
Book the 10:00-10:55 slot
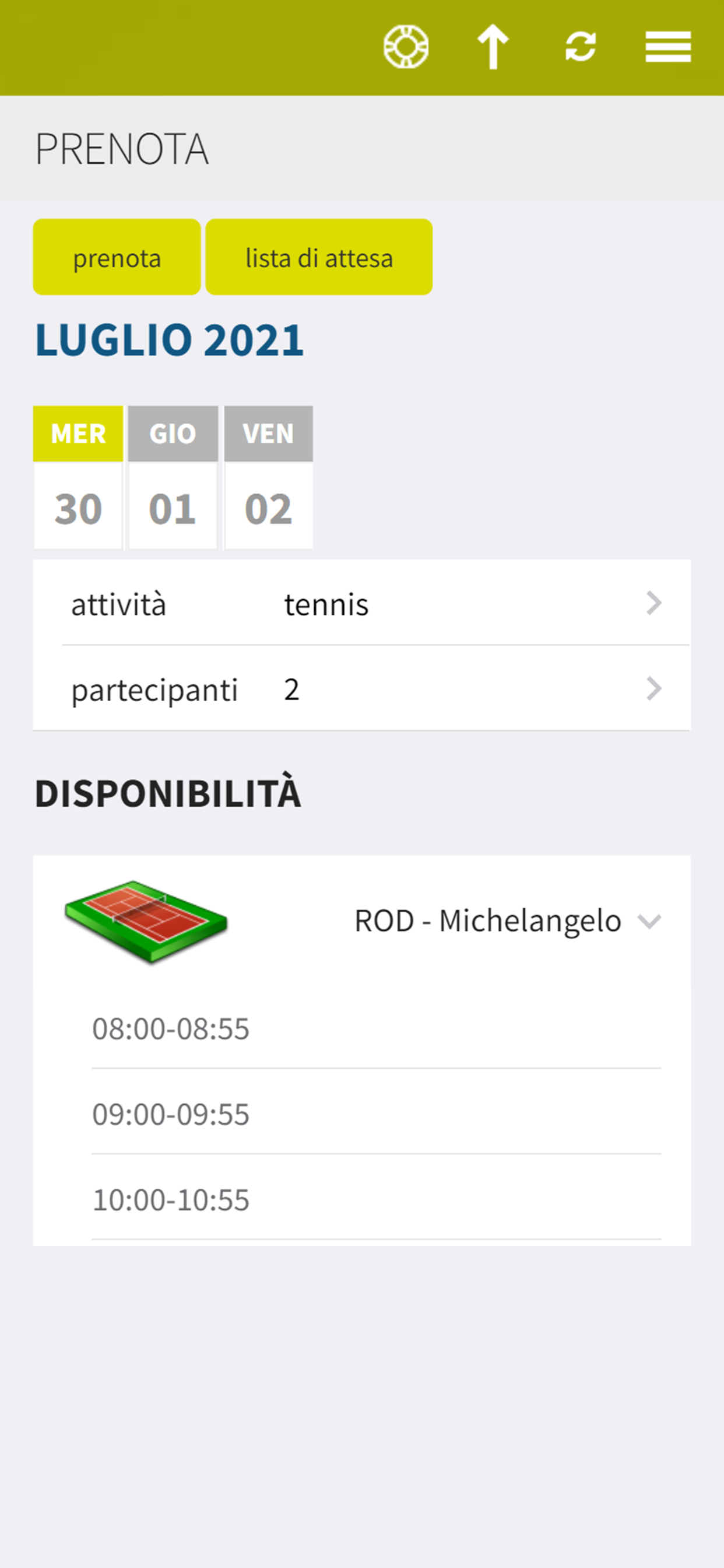376,1200
